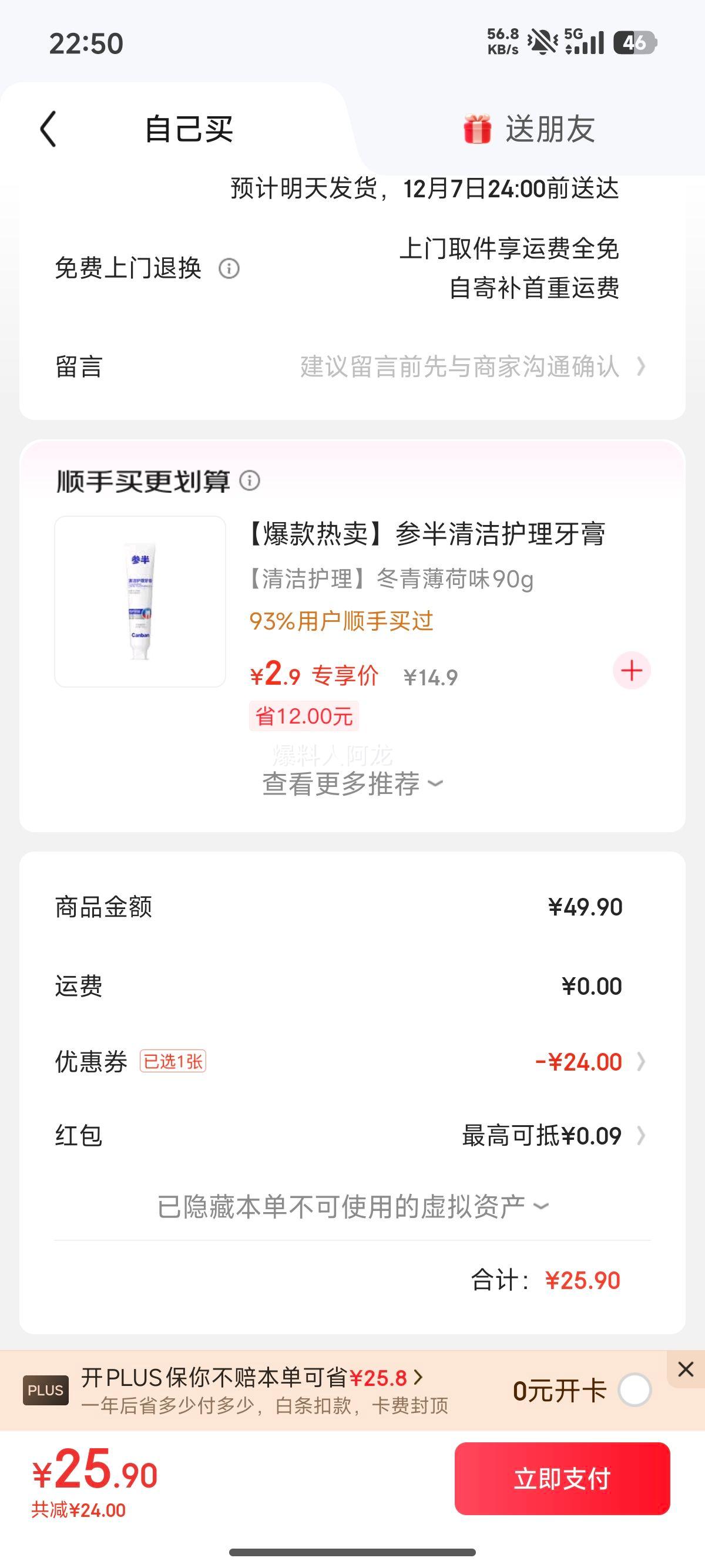Switch to the 送朋友 tab
The height and width of the screenshot is (1568, 705).
[550, 129]
